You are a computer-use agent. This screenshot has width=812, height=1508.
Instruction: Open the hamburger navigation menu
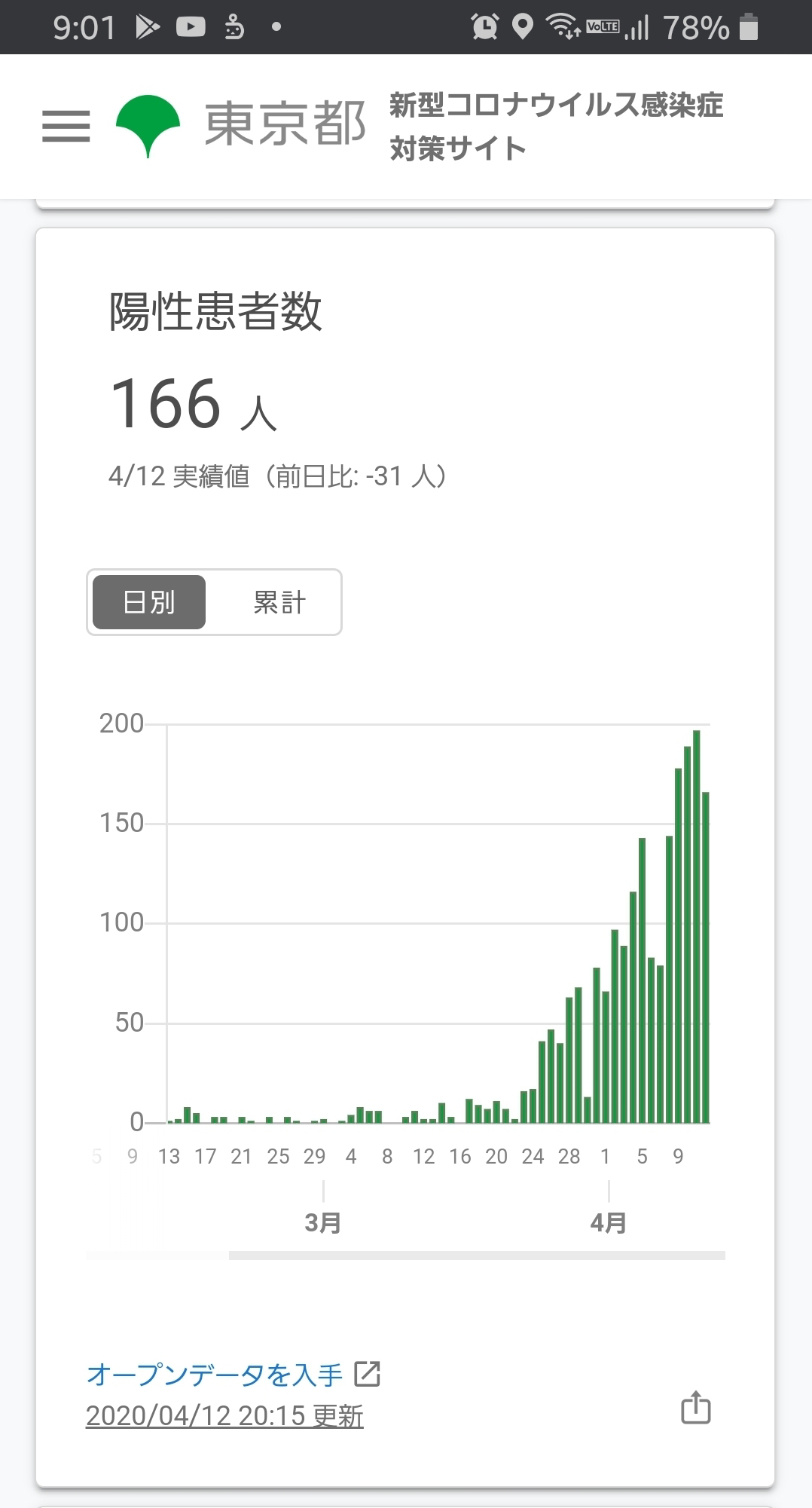tap(66, 126)
